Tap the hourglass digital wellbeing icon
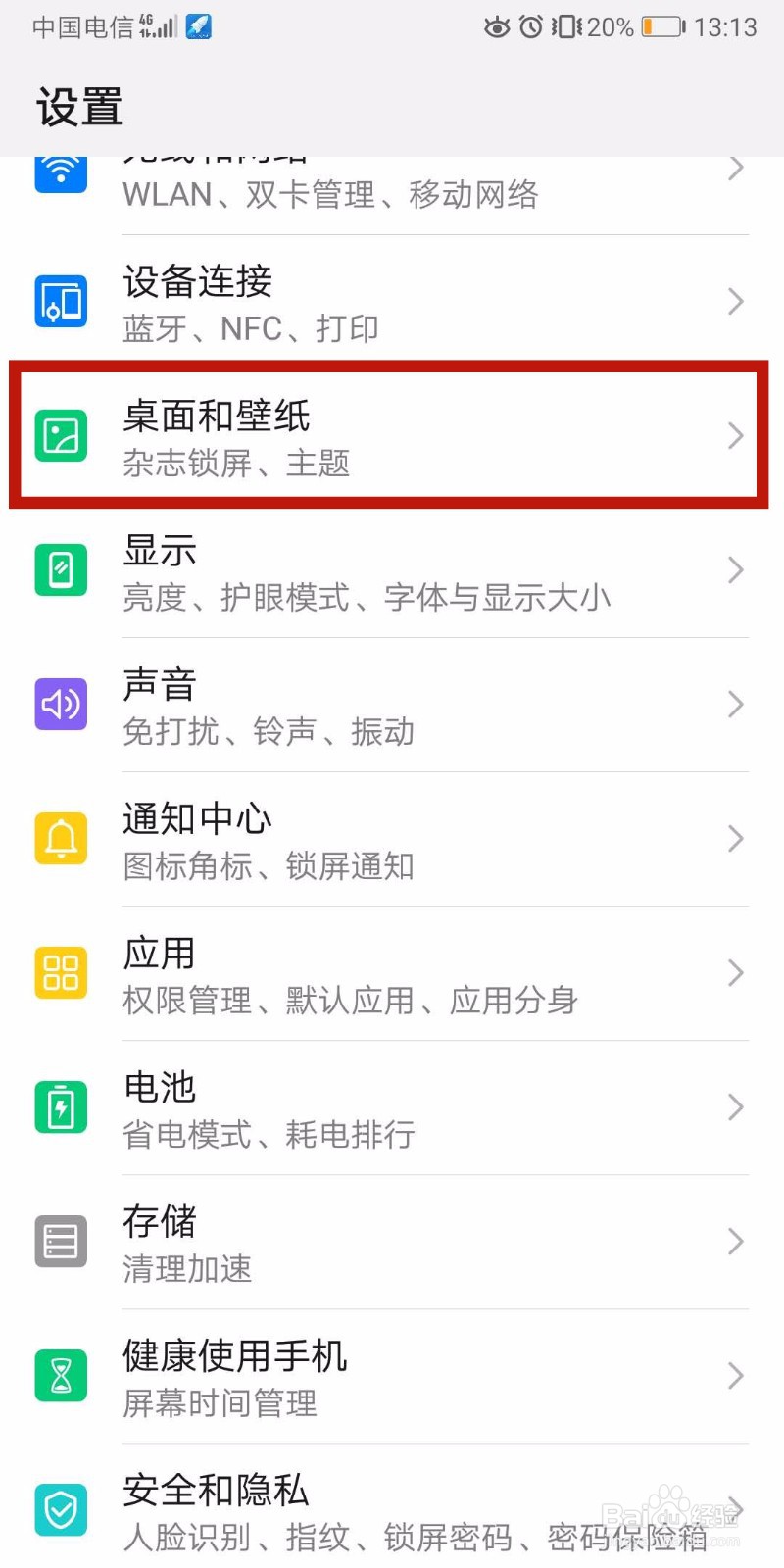The height and width of the screenshot is (1568, 784). [61, 1375]
